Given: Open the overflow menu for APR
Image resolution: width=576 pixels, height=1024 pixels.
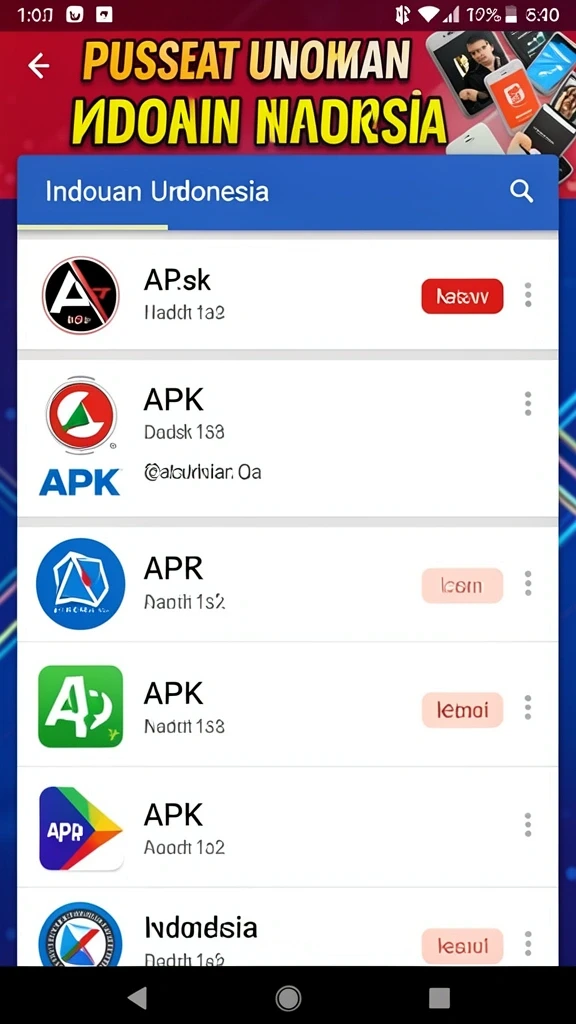Looking at the screenshot, I should click(528, 583).
